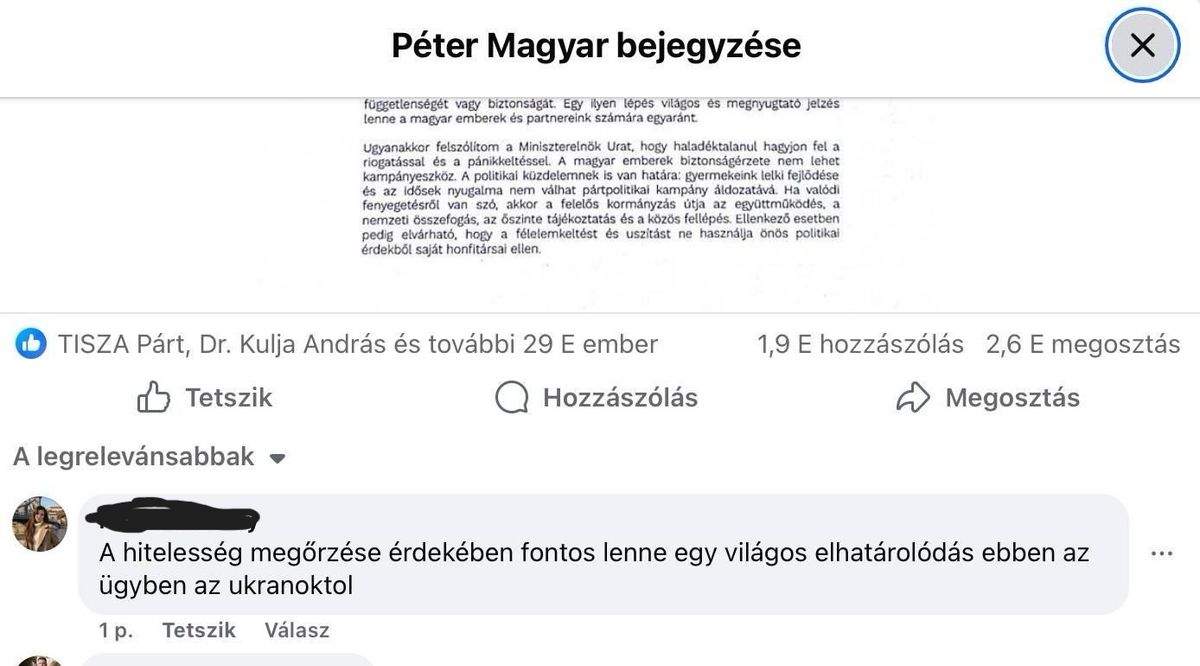This screenshot has width=1200, height=666.
Task: Like the comment about ukranoktol
Action: point(199,630)
